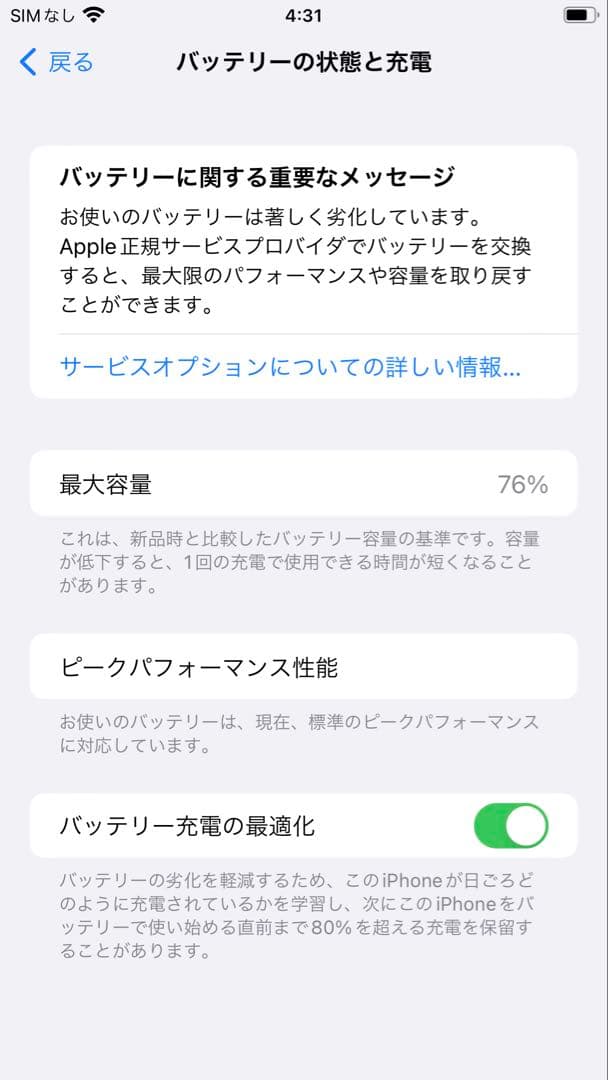The width and height of the screenshot is (608, 1080).
Task: Turn off バッテリー充電の最適化 switch
Action: [510, 826]
